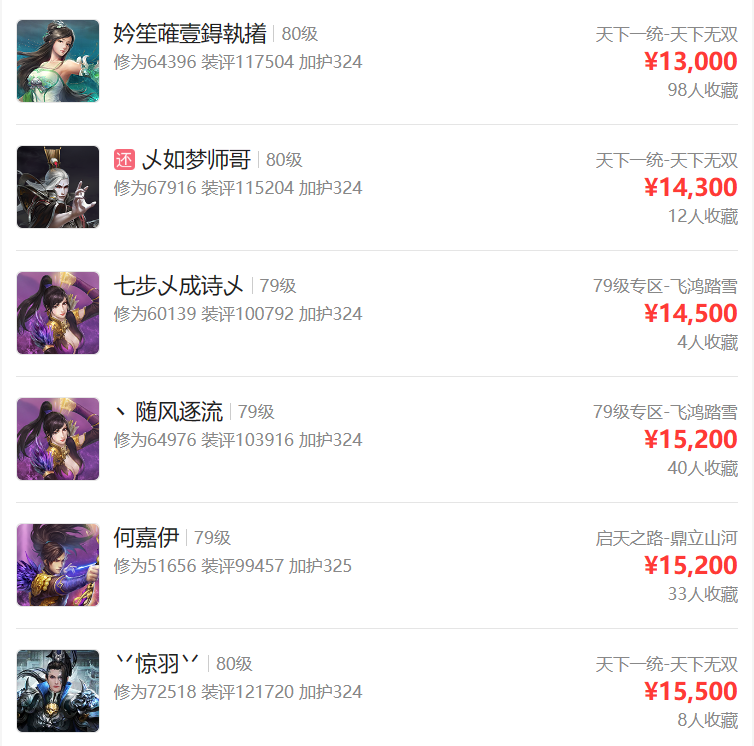
Task: Select the 丶随风逐流 character listing
Action: click(169, 412)
